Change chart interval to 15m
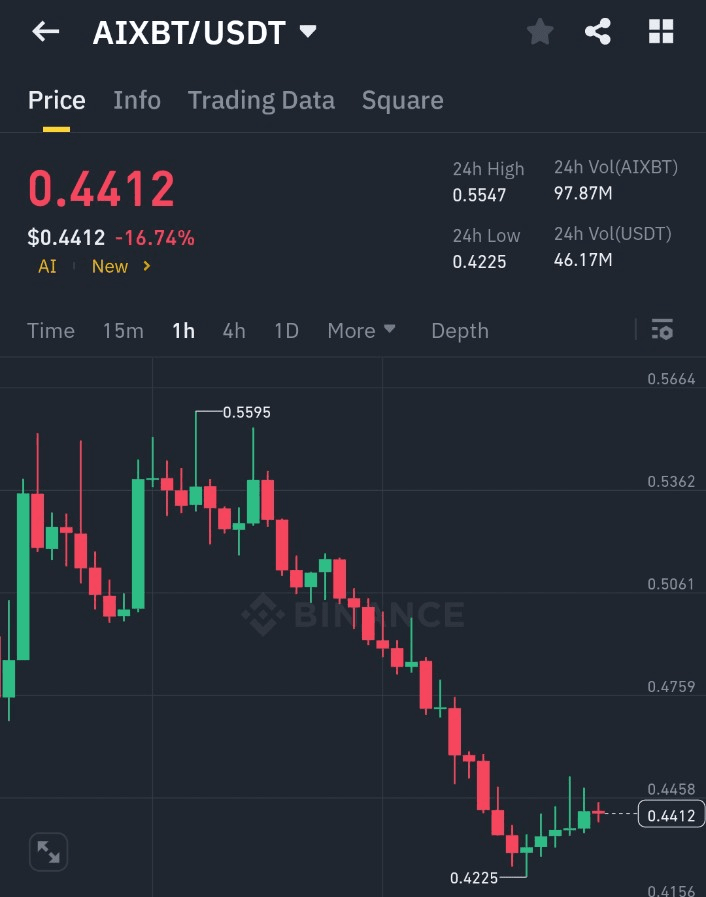This screenshot has height=897, width=706. (x=123, y=330)
